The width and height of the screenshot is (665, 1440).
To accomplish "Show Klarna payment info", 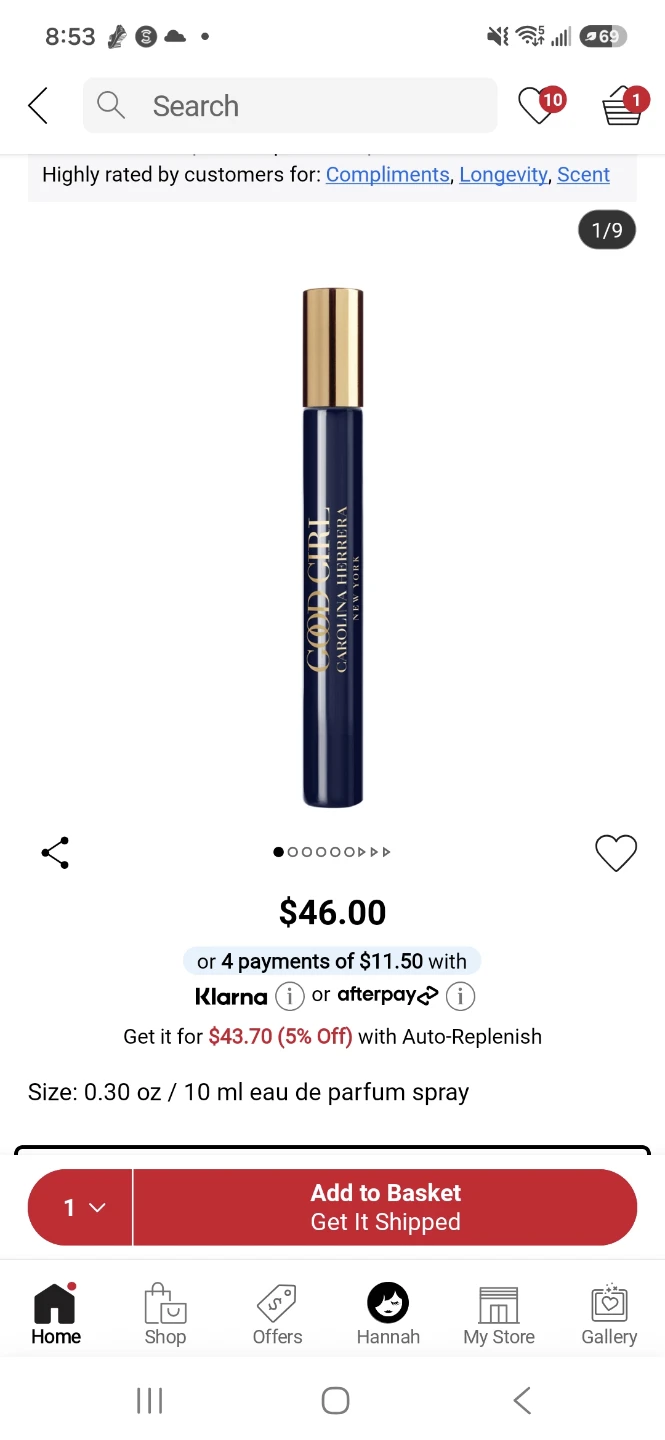I will pos(290,996).
